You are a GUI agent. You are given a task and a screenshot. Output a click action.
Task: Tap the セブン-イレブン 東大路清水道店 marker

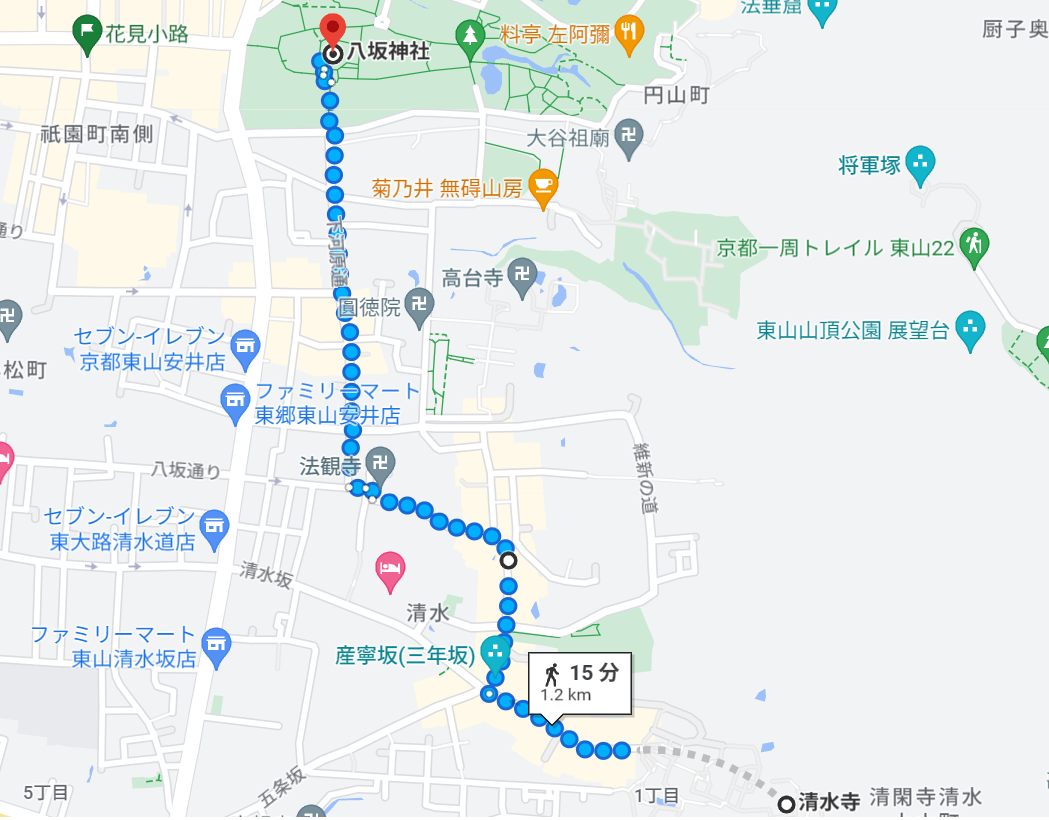(214, 529)
